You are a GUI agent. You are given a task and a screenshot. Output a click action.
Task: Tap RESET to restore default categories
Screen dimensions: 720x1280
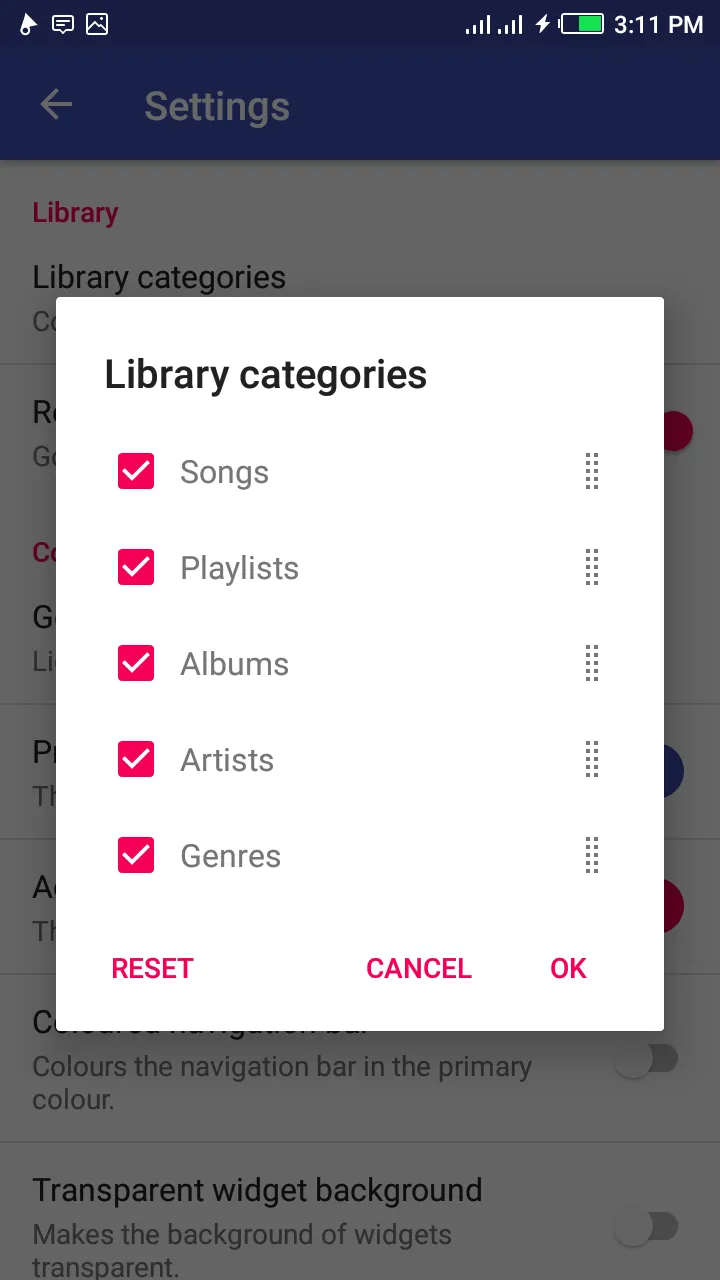click(x=152, y=968)
